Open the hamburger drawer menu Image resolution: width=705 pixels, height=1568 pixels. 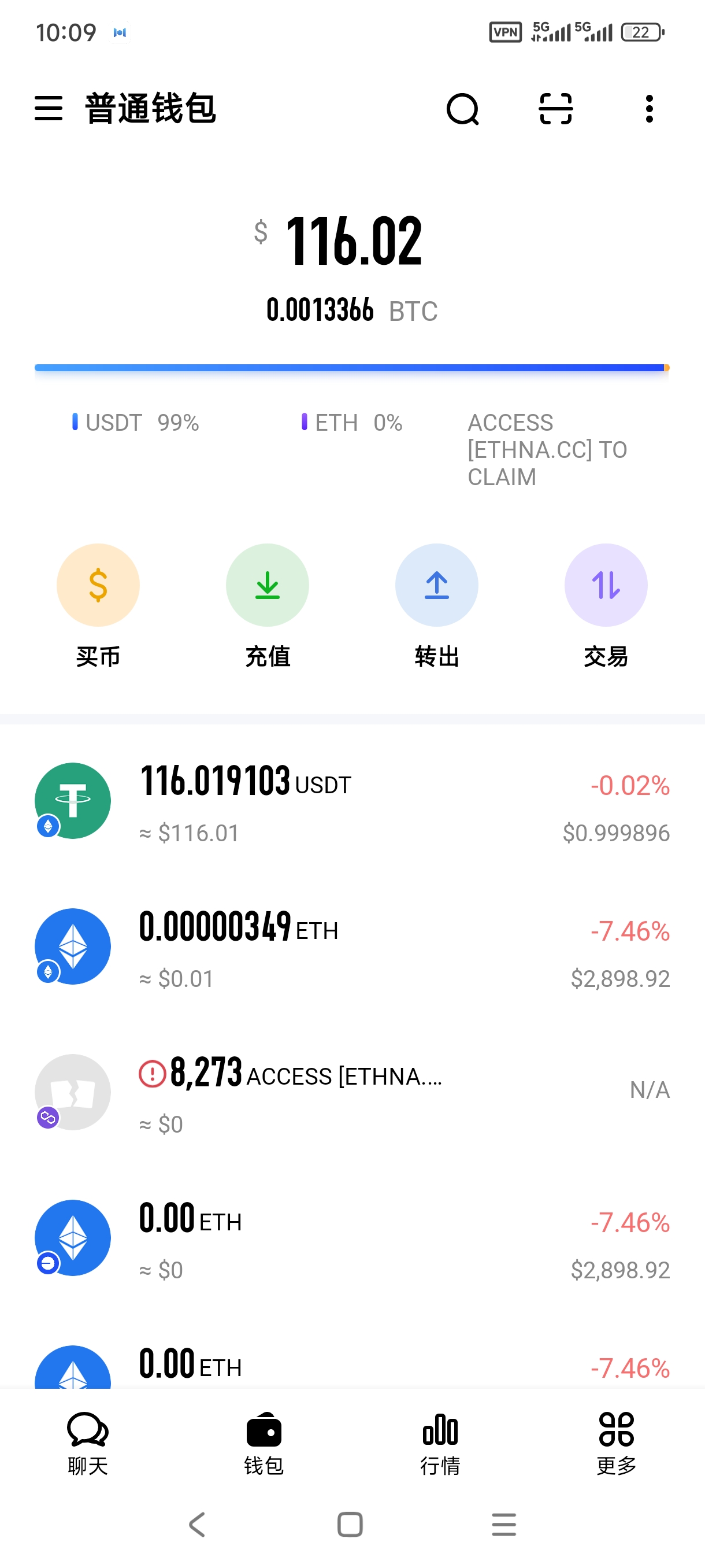pos(49,109)
